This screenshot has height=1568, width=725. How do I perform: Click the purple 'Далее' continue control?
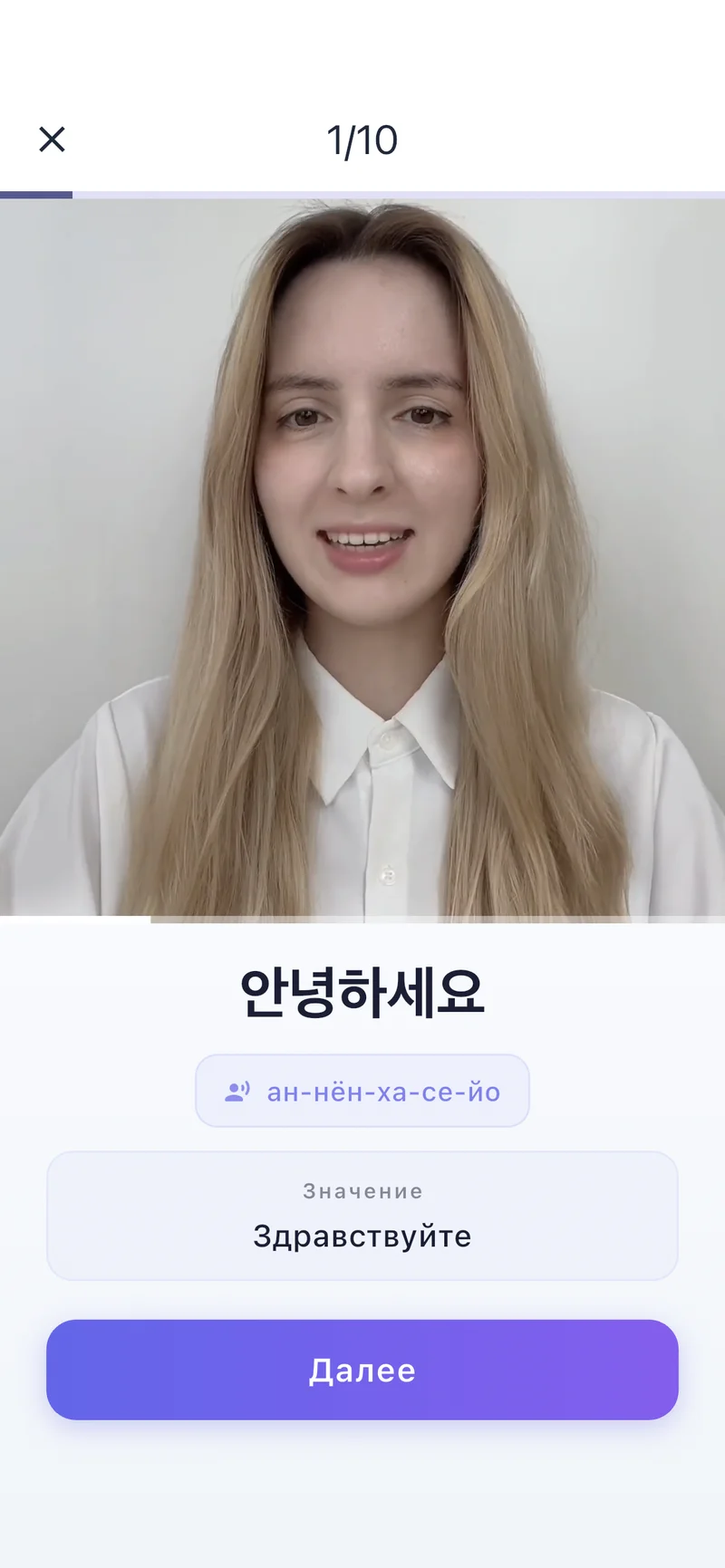362,1371
